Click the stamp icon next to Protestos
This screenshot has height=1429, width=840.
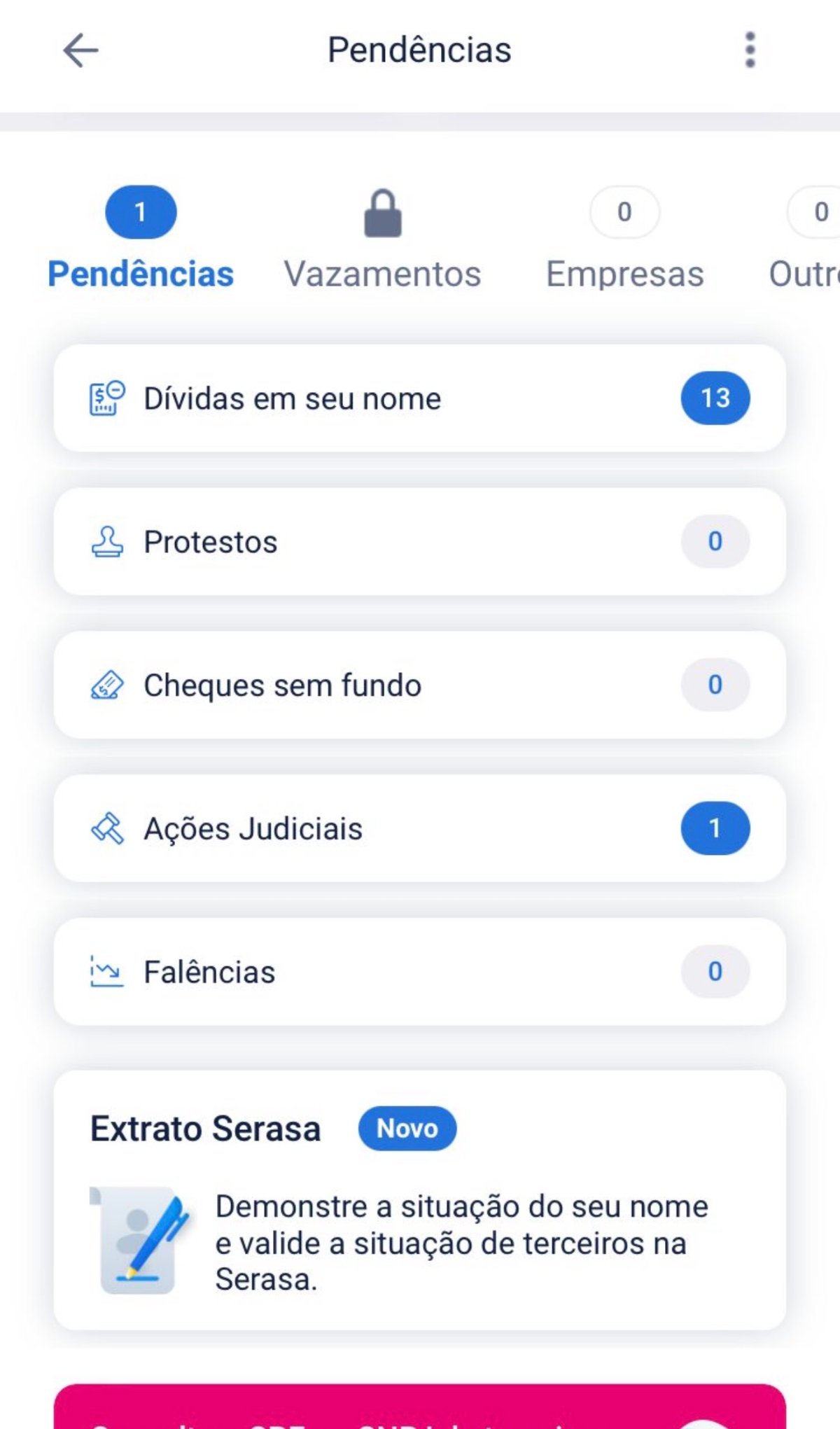[x=106, y=541]
